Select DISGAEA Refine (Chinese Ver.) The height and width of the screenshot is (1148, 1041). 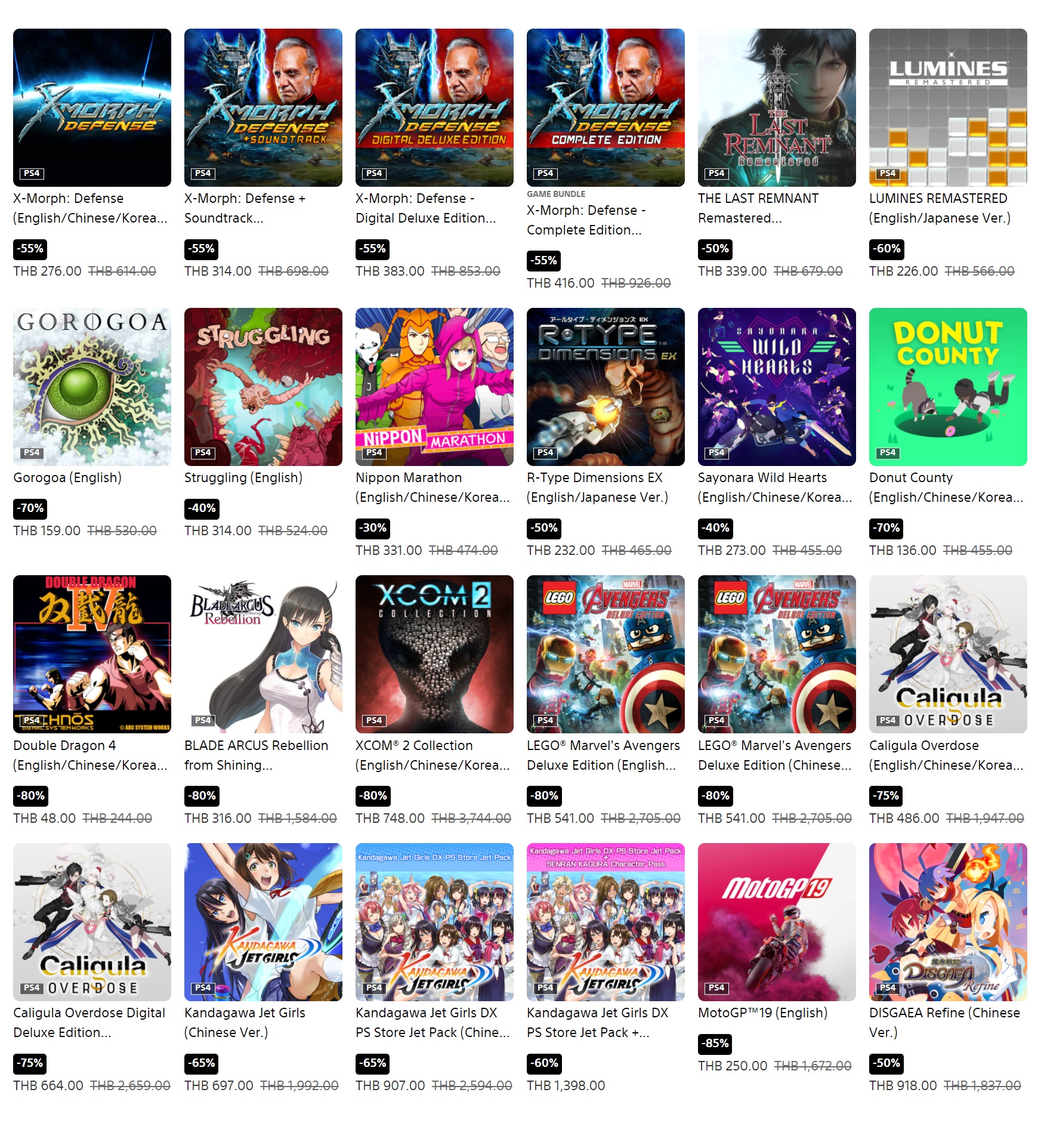pyautogui.click(x=948, y=922)
